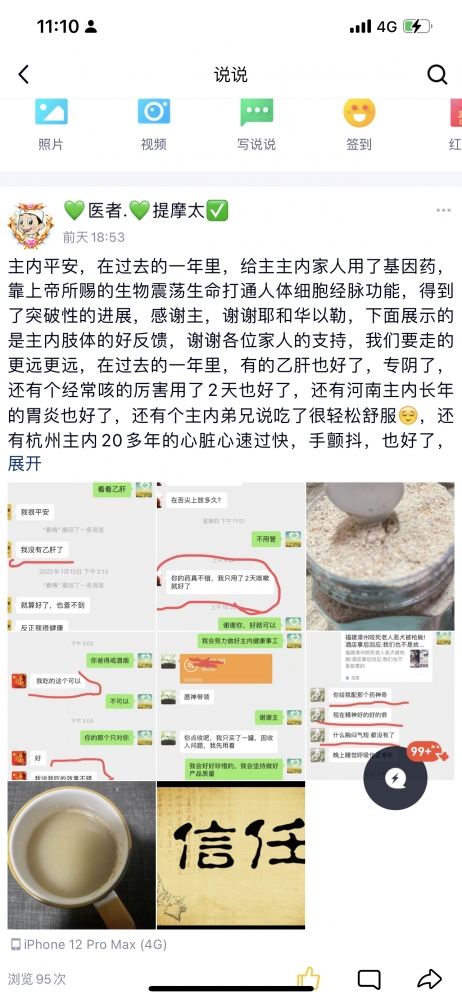This screenshot has width=462, height=1000.
Task: Open the 签到 check-in shortcut
Action: pyautogui.click(x=359, y=125)
